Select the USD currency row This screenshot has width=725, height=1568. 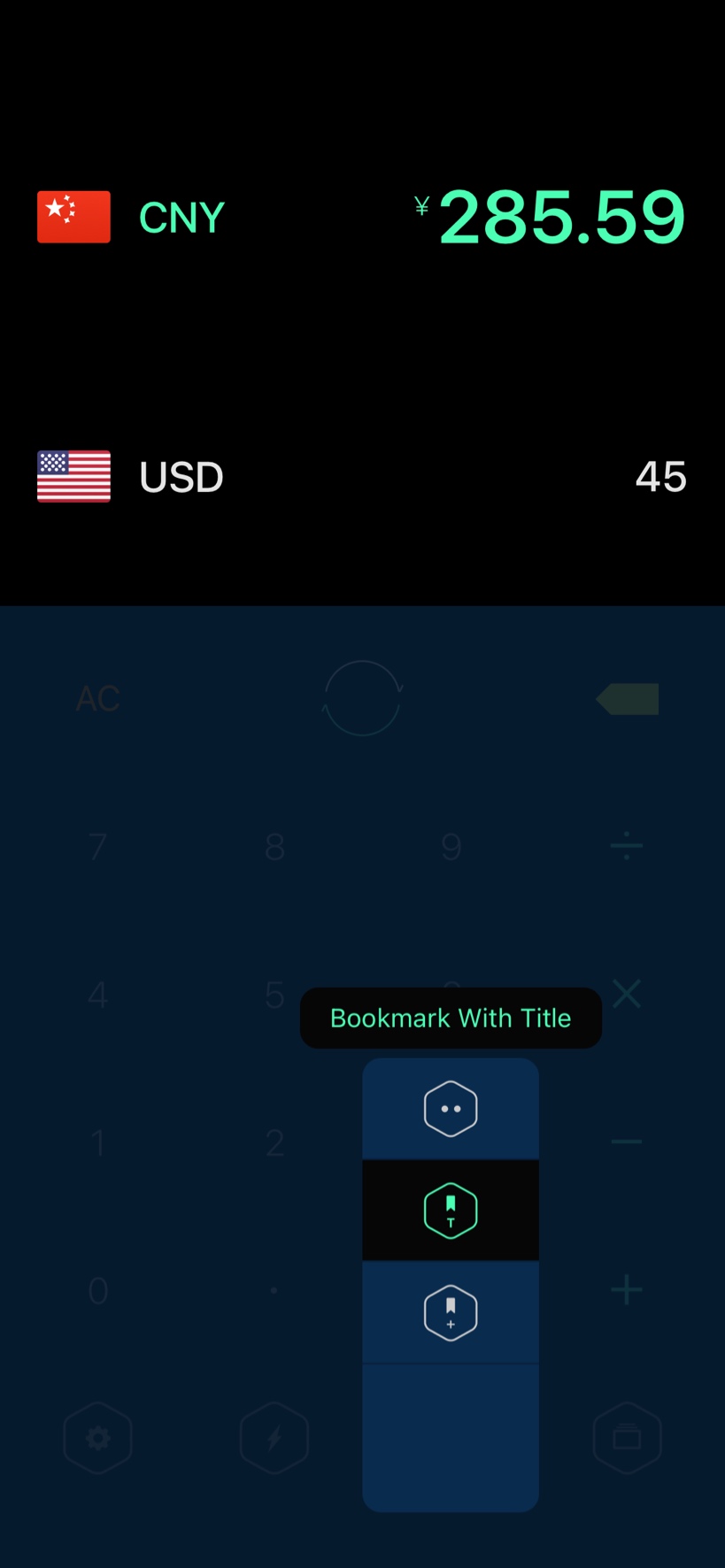pos(362,477)
